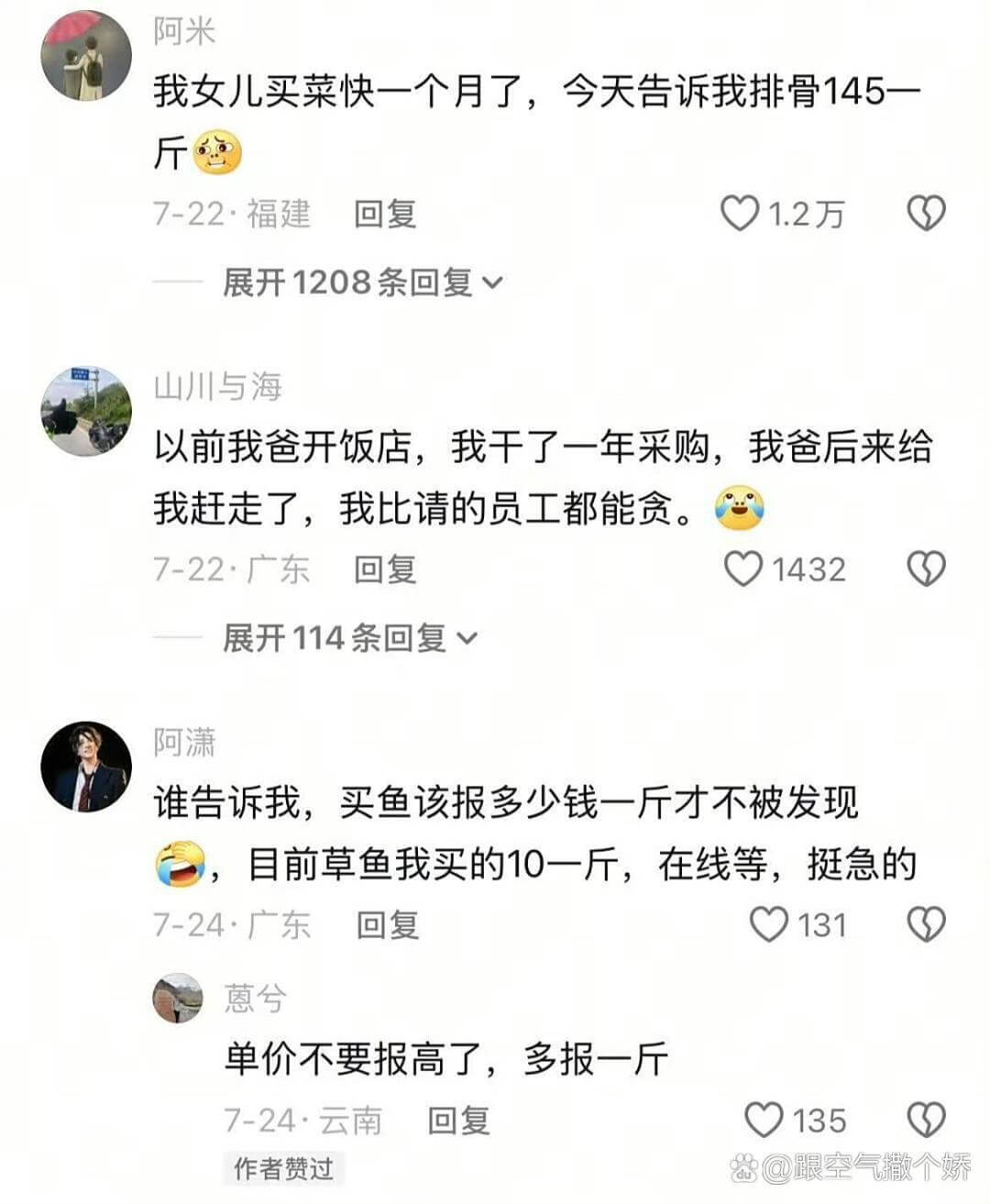Click the 作者赞过 badge

284,1169
